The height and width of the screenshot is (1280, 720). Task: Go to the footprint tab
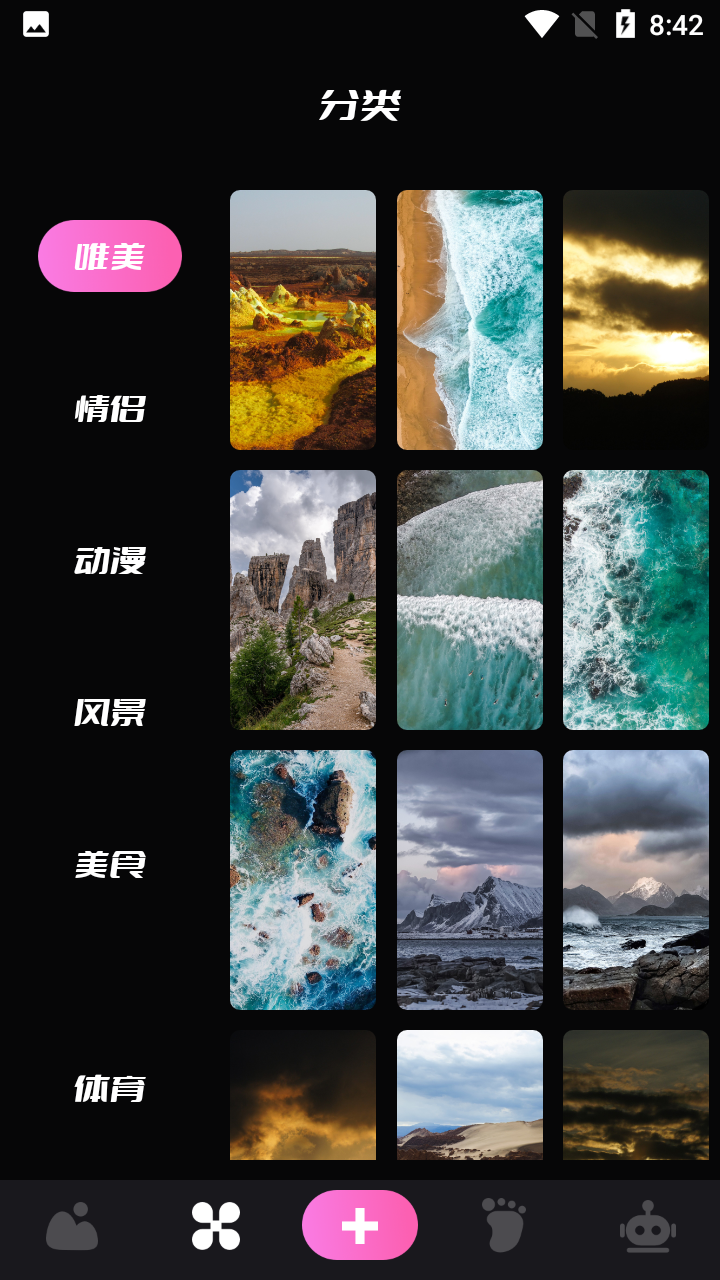[x=504, y=1226]
